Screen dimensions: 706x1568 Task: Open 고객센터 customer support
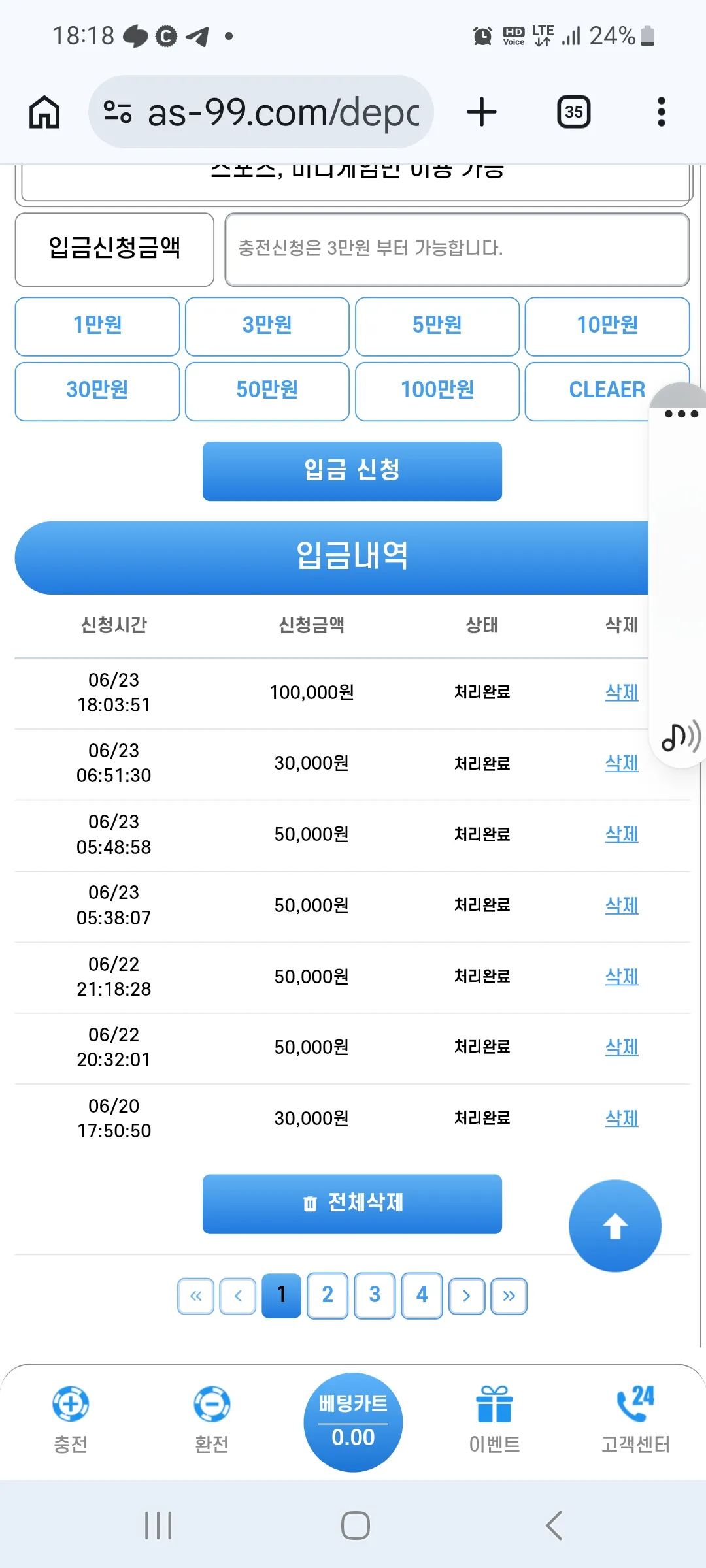pos(635,1418)
